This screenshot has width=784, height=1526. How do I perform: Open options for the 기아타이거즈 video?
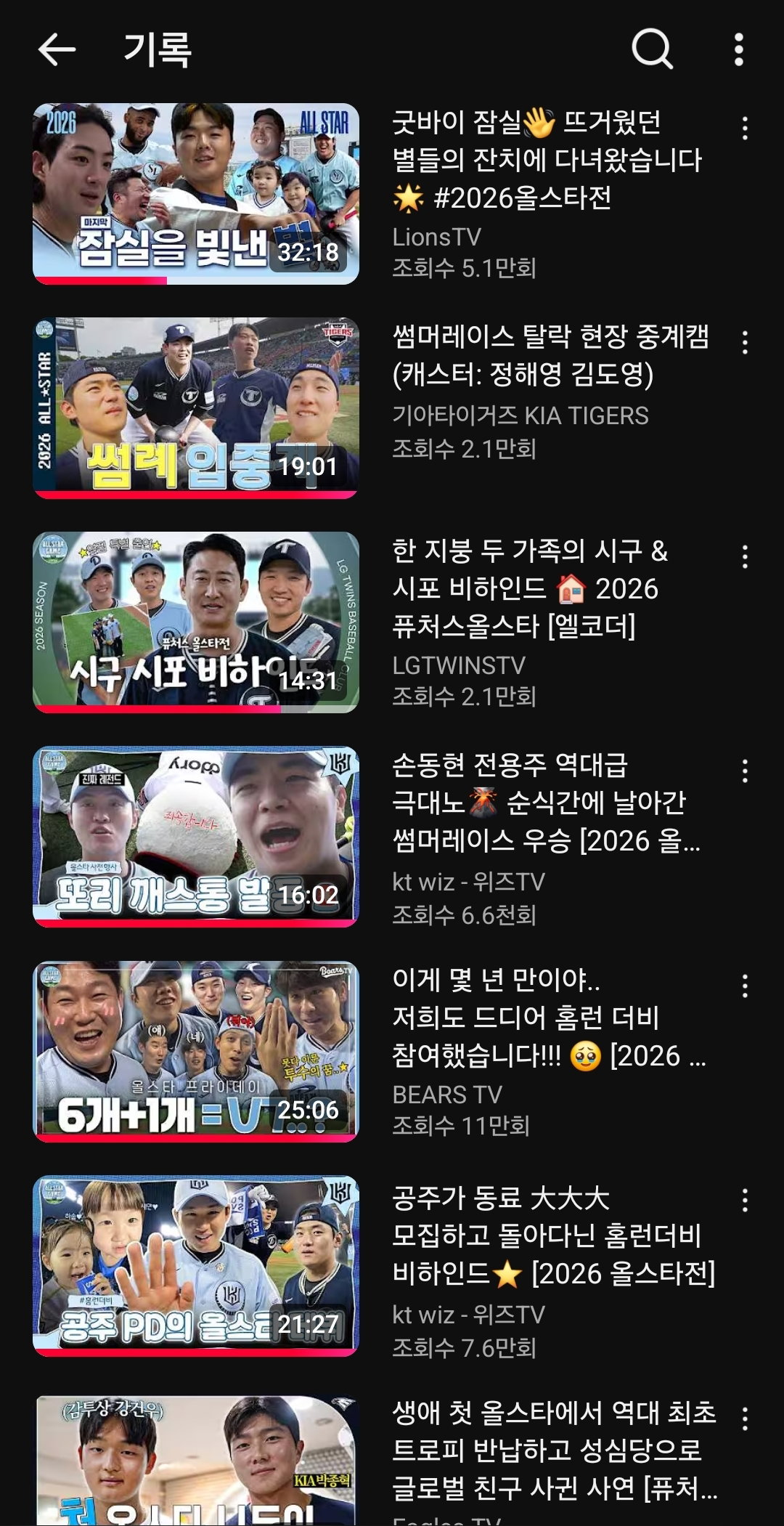(745, 343)
